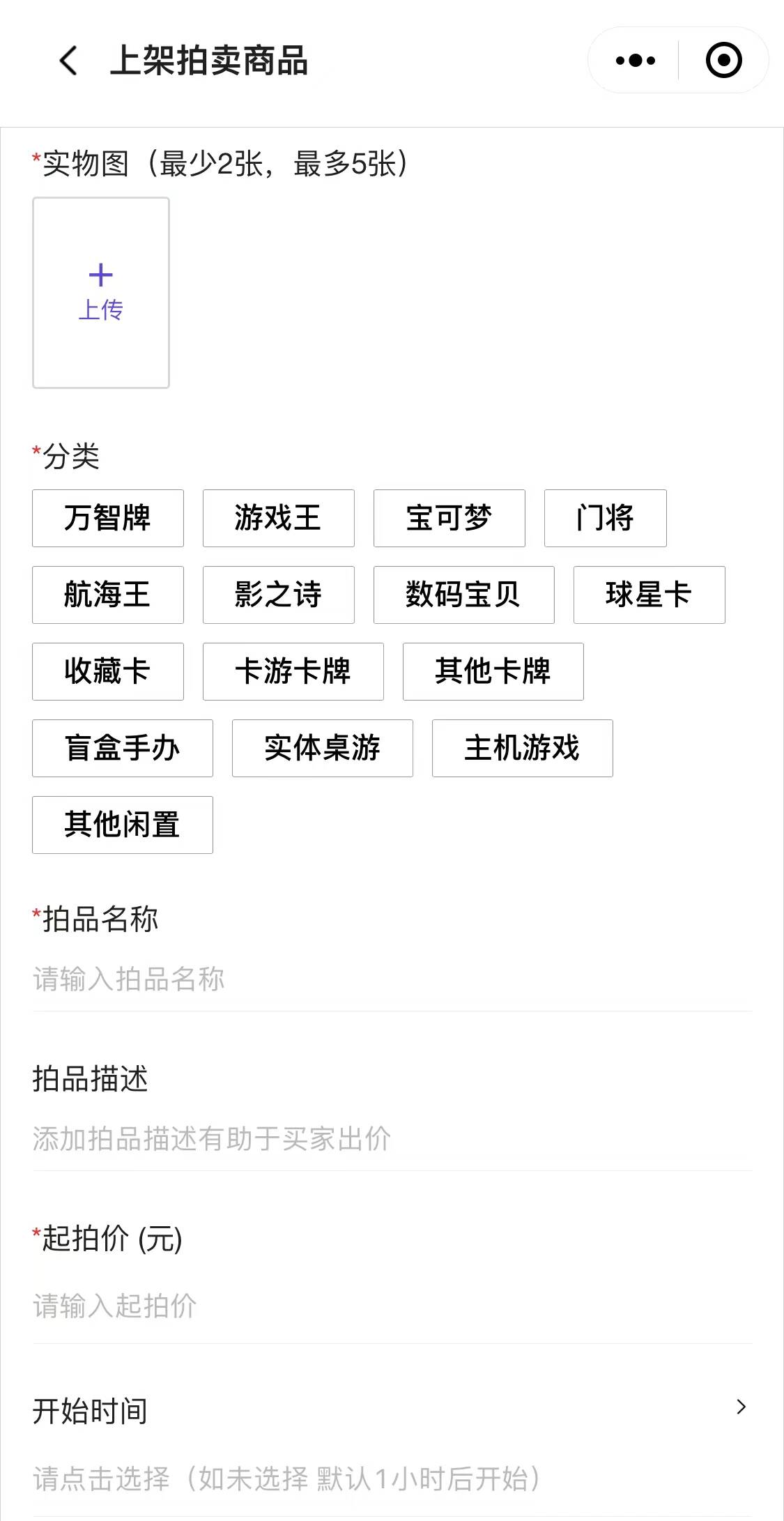The height and width of the screenshot is (1521, 784).
Task: Select 主机游戏 category
Action: (523, 748)
